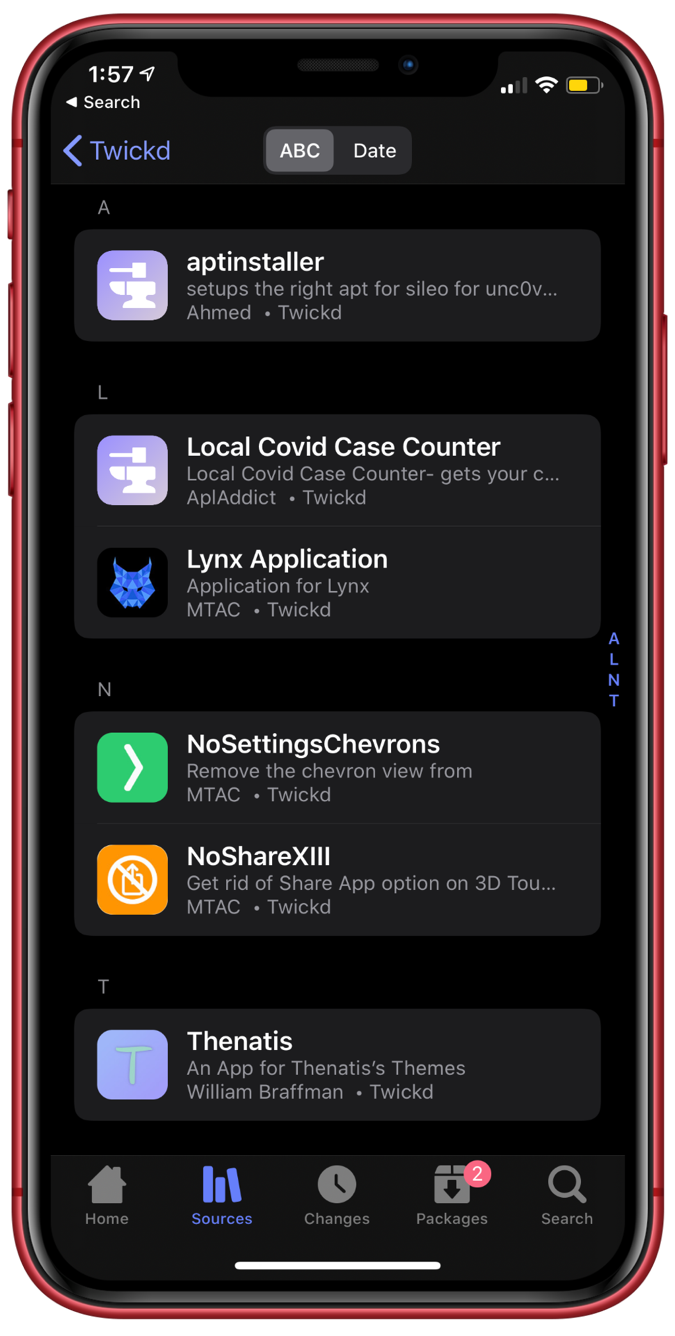675x1336 pixels.
Task: Select the Sources tab
Action: (222, 1197)
